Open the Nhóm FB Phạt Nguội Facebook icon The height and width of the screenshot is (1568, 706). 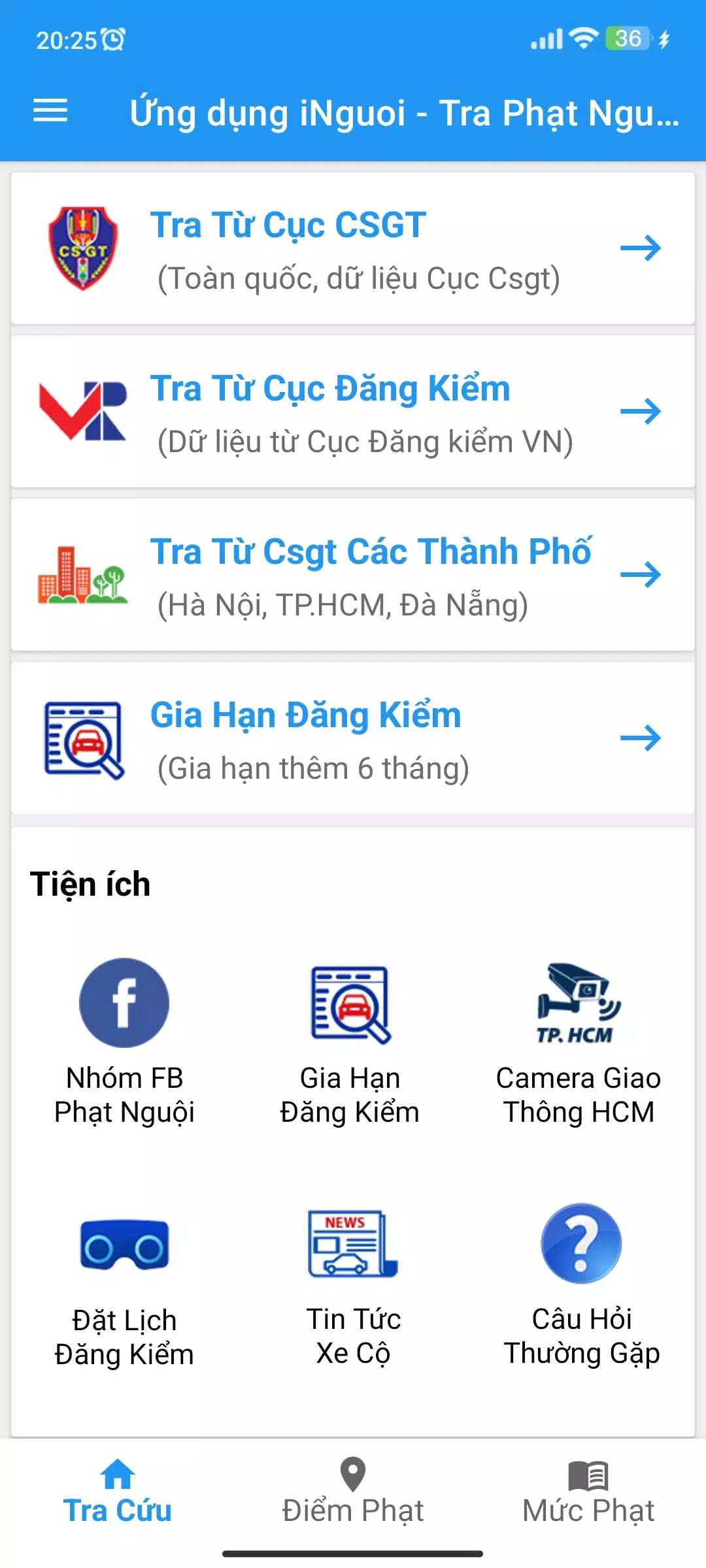[x=124, y=1003]
